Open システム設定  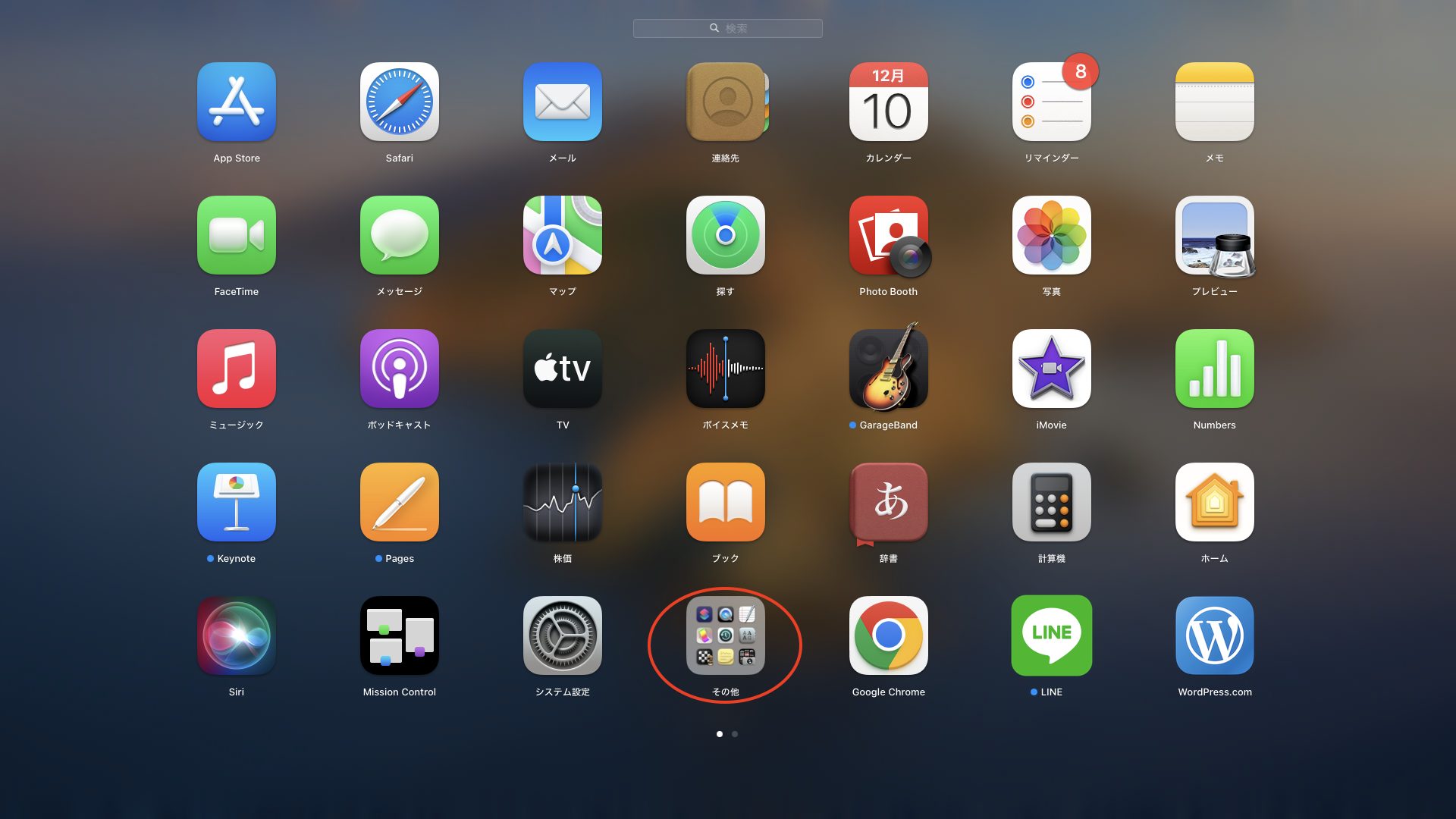tap(563, 636)
